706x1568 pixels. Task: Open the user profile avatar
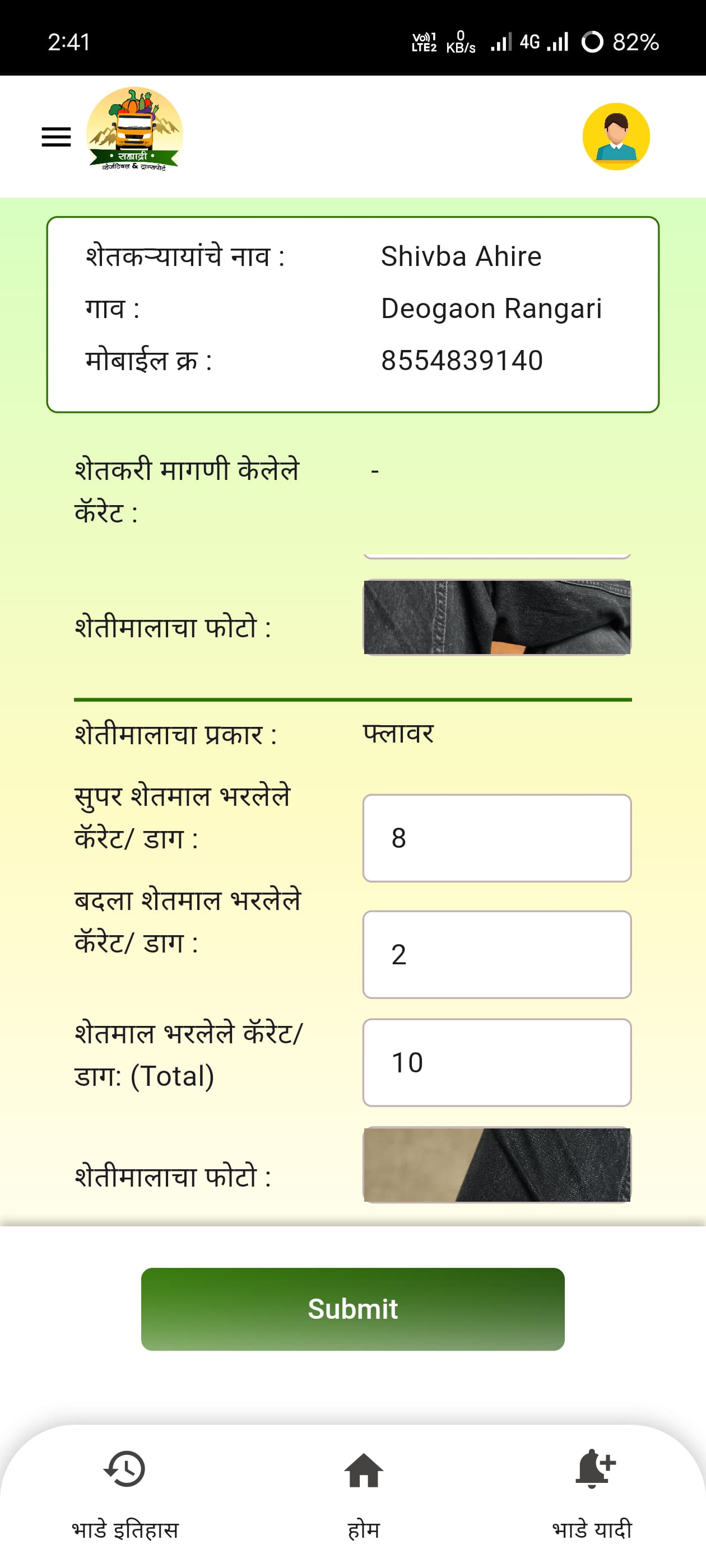point(616,136)
